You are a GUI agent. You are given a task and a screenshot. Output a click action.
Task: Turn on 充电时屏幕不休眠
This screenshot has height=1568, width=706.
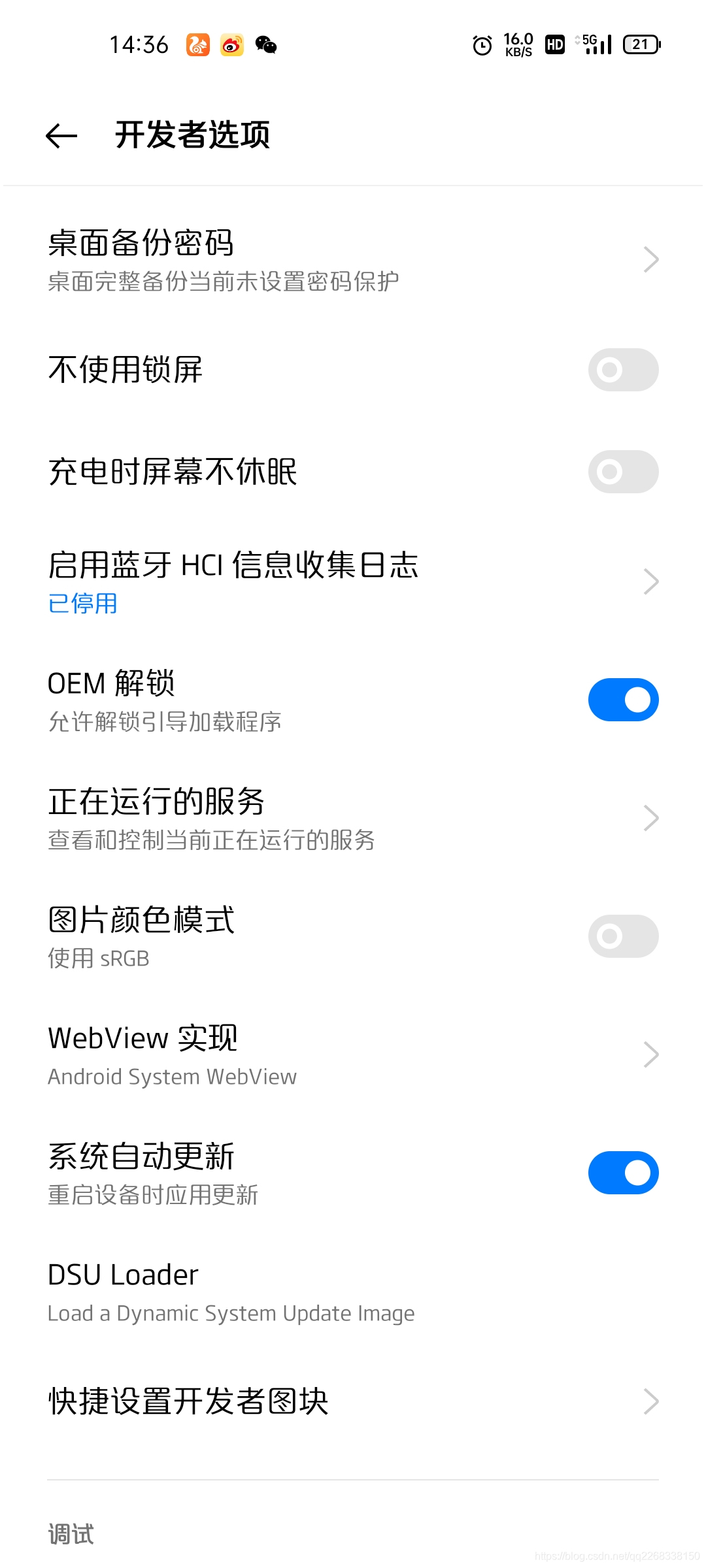coord(622,472)
